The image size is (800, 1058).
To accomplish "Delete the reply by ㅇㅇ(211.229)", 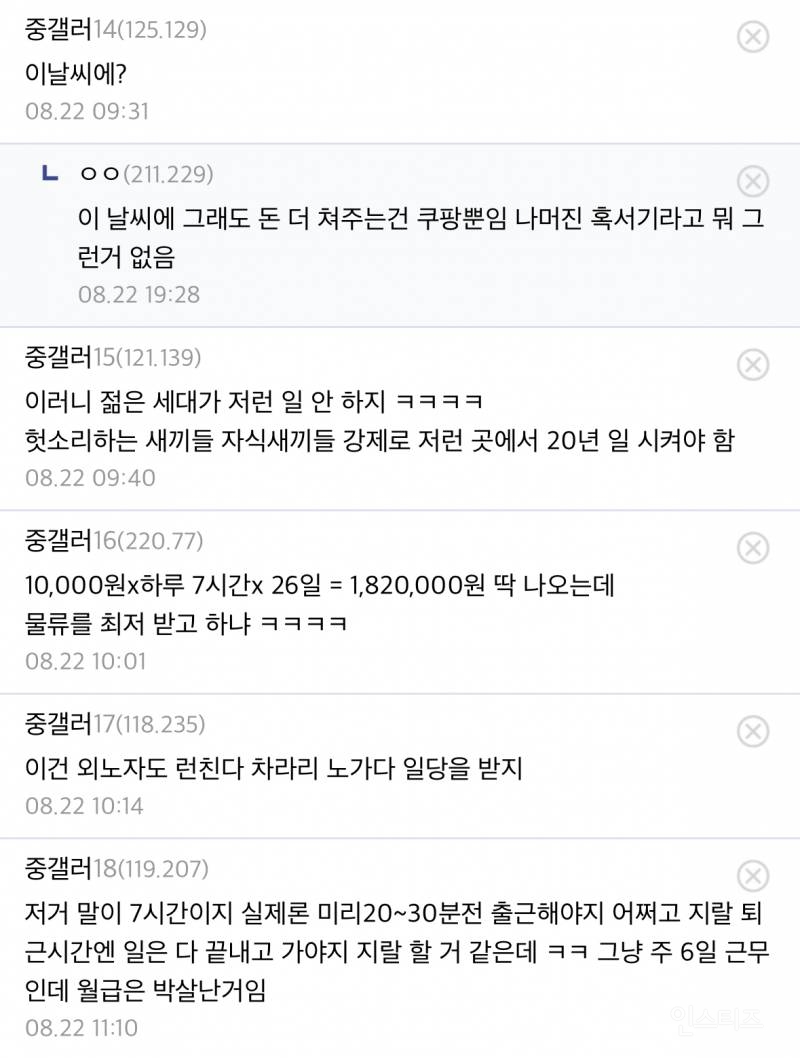I will tap(753, 181).
